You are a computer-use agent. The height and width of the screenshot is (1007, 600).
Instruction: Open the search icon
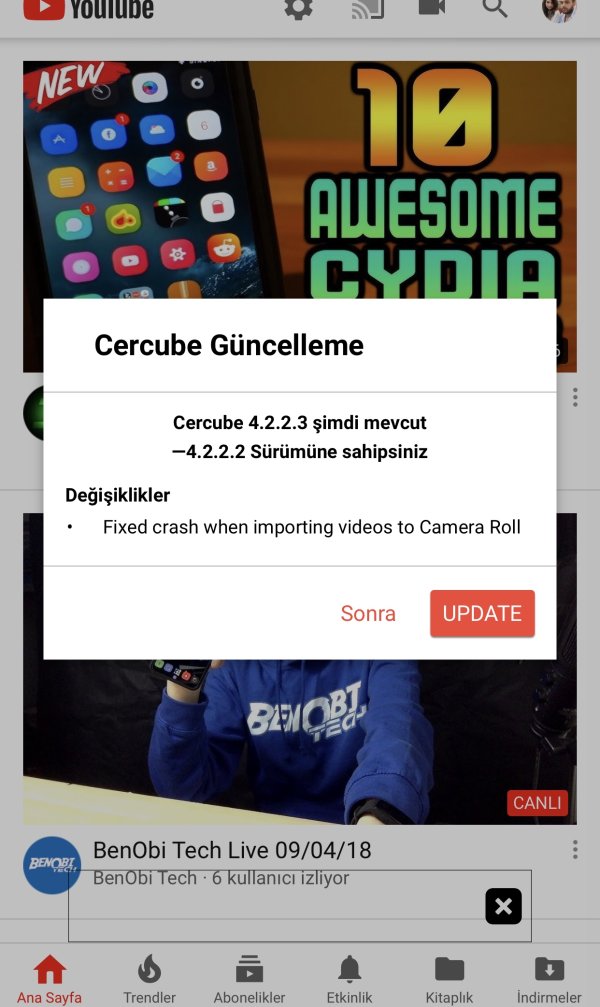pyautogui.click(x=495, y=8)
